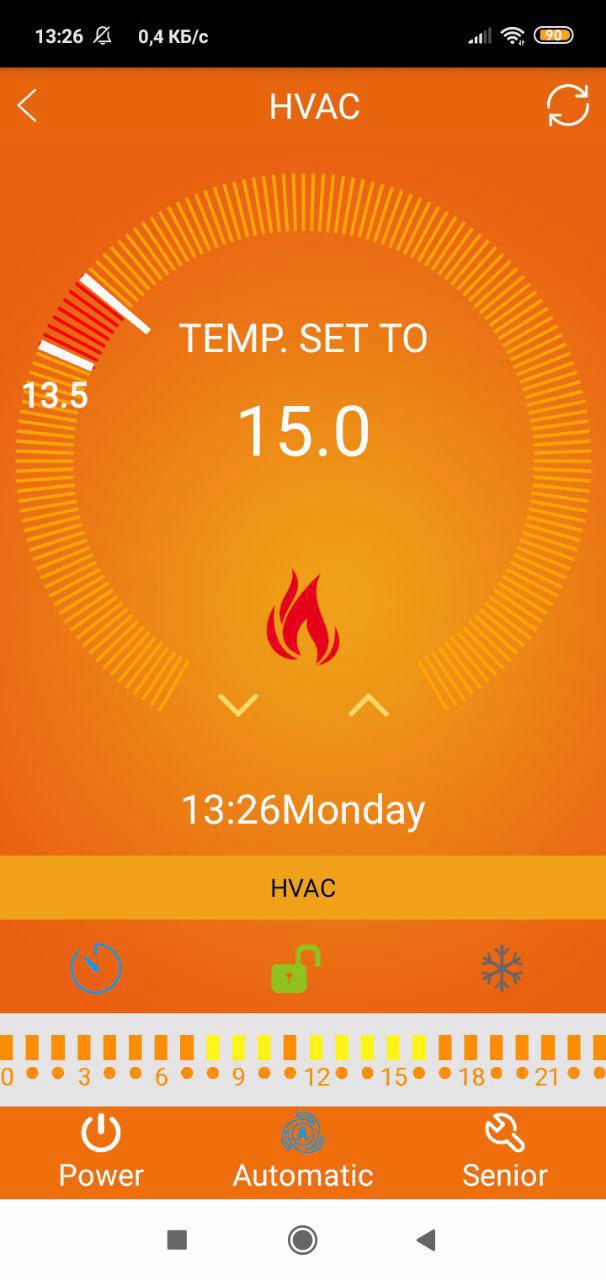
Task: Open system recent apps
Action: click(177, 1240)
